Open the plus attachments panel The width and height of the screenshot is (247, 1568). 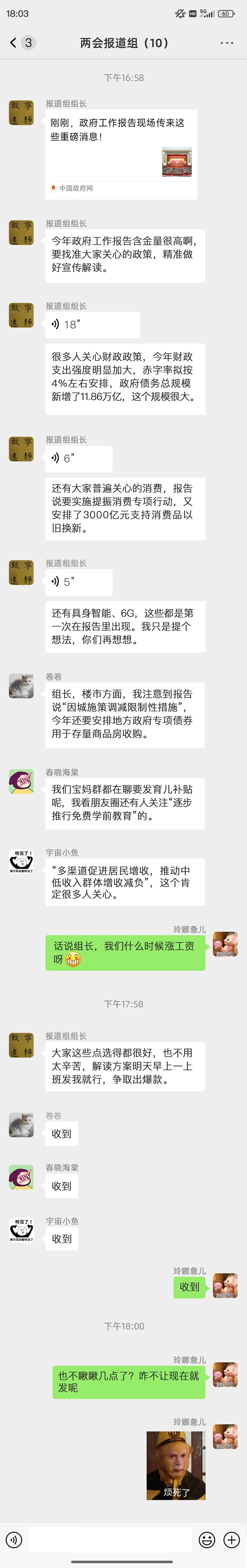[x=232, y=1540]
